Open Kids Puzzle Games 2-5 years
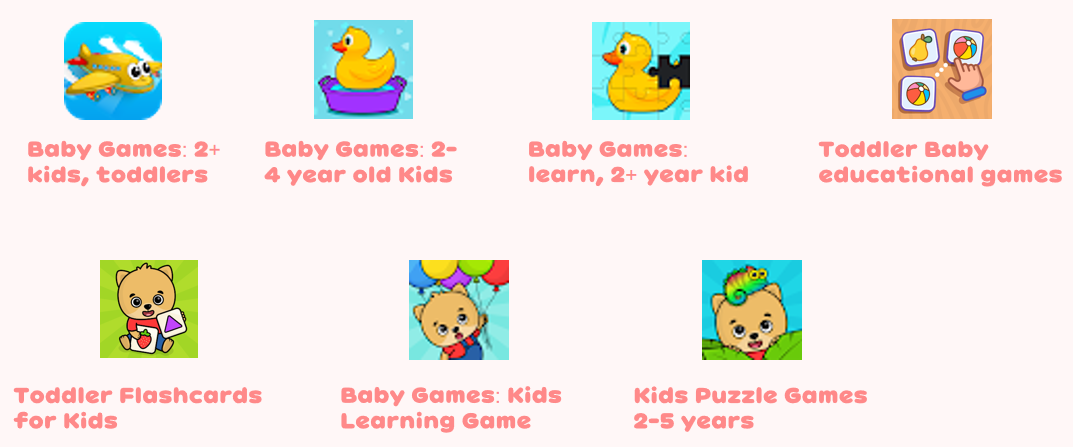Viewport: 1073px width, 447px height. 751,310
